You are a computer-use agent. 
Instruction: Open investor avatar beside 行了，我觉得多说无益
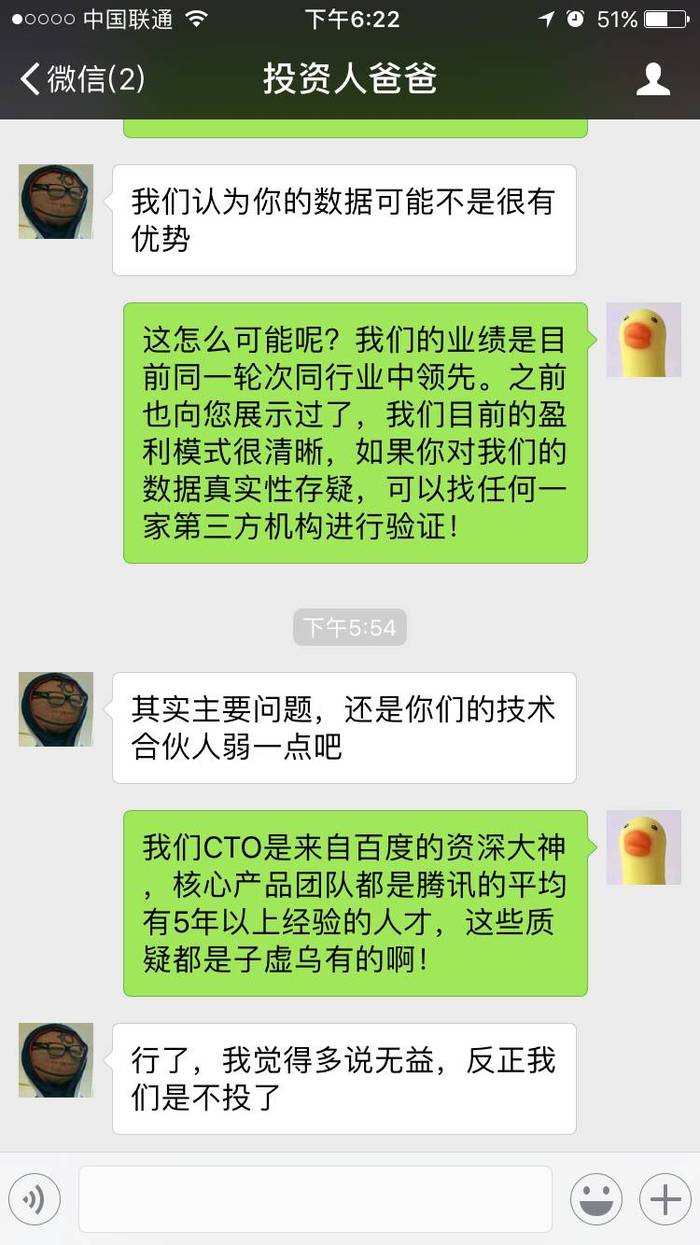pyautogui.click(x=56, y=1060)
